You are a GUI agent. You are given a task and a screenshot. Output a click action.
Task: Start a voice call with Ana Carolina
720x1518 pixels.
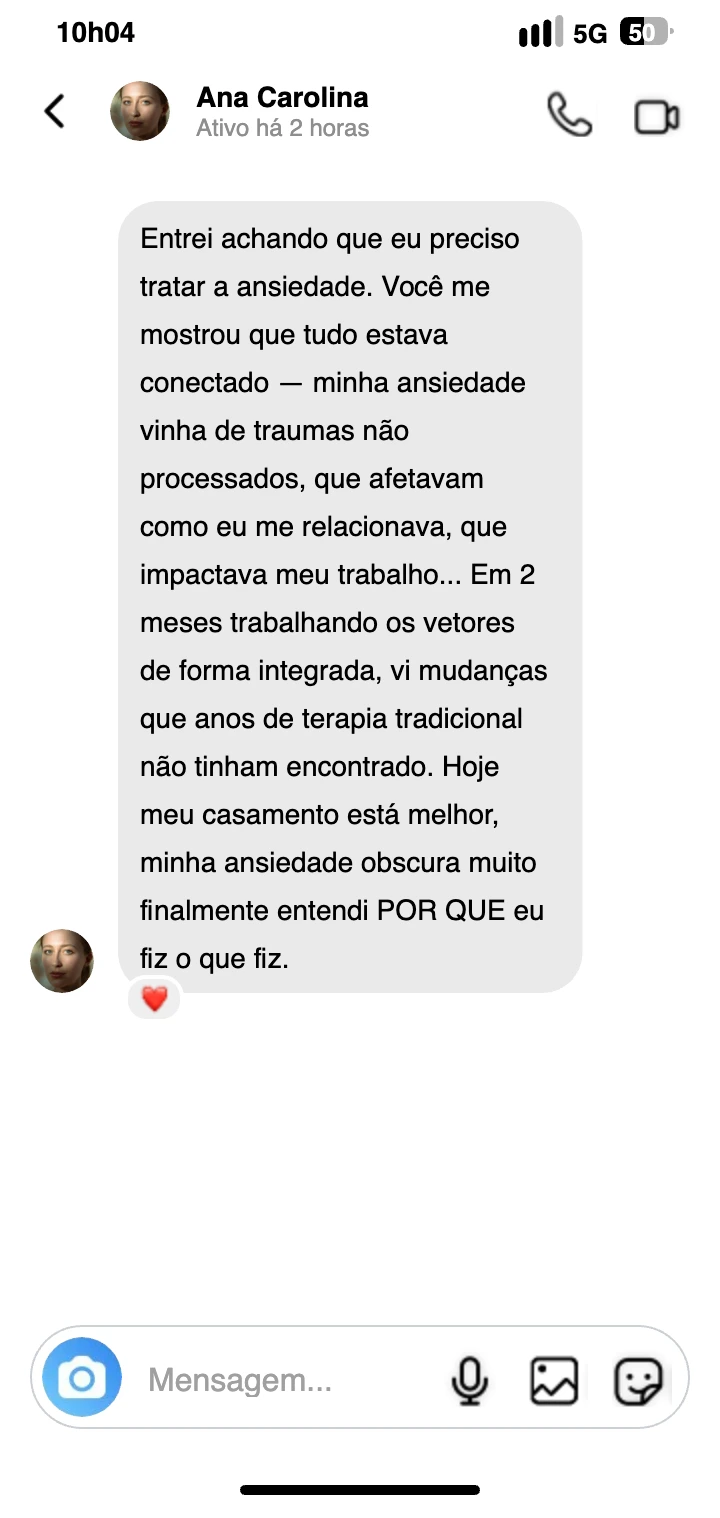(569, 115)
